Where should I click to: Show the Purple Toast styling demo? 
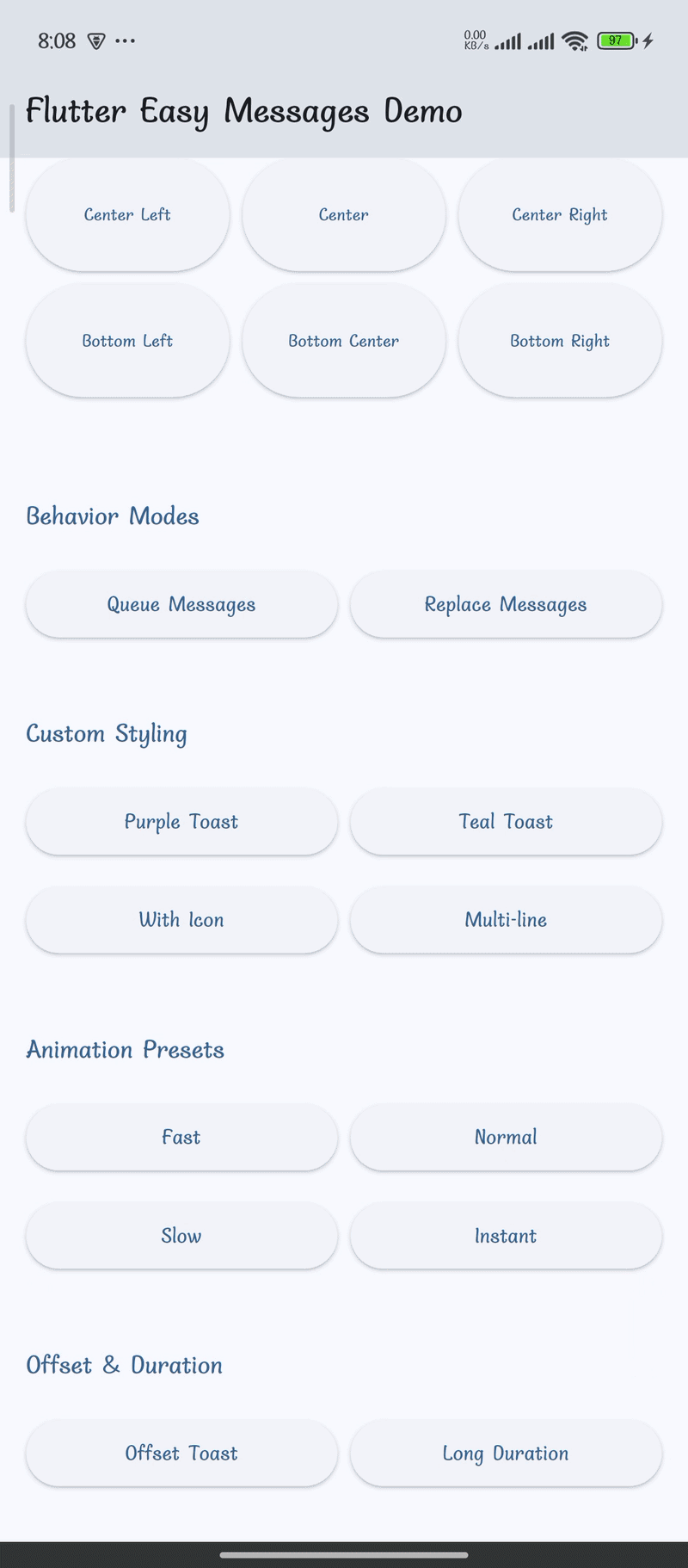181,821
